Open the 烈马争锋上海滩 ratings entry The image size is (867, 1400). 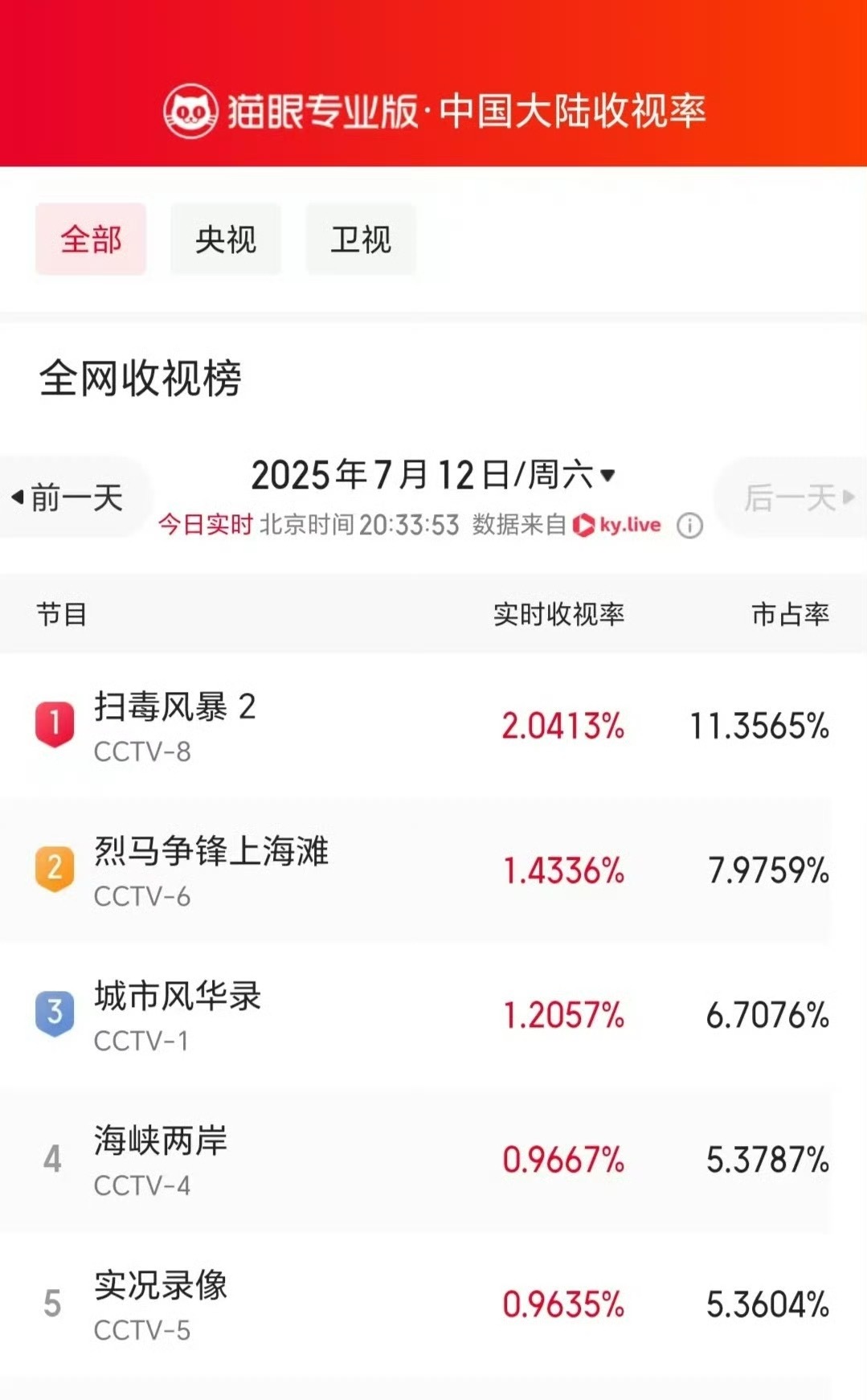433,870
